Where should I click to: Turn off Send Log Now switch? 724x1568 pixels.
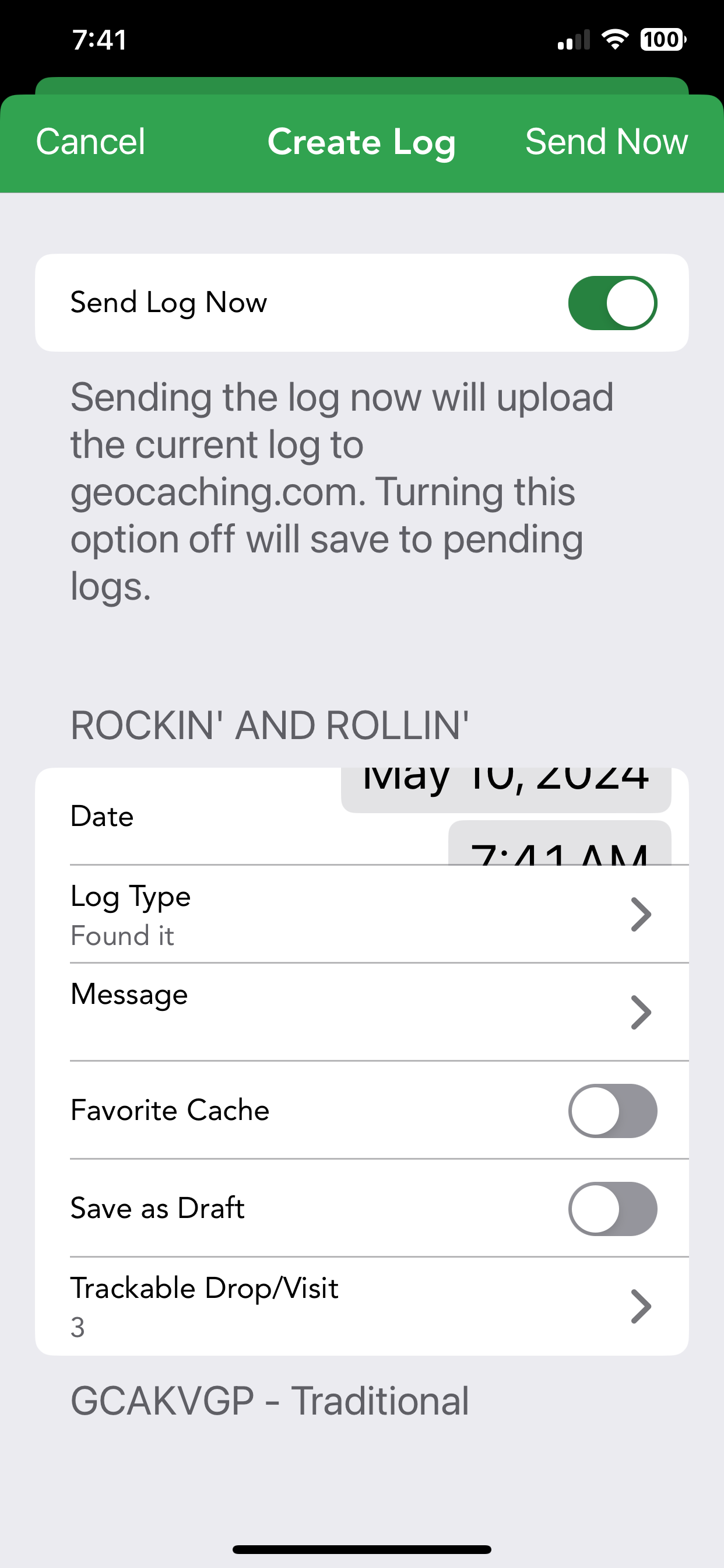(612, 303)
